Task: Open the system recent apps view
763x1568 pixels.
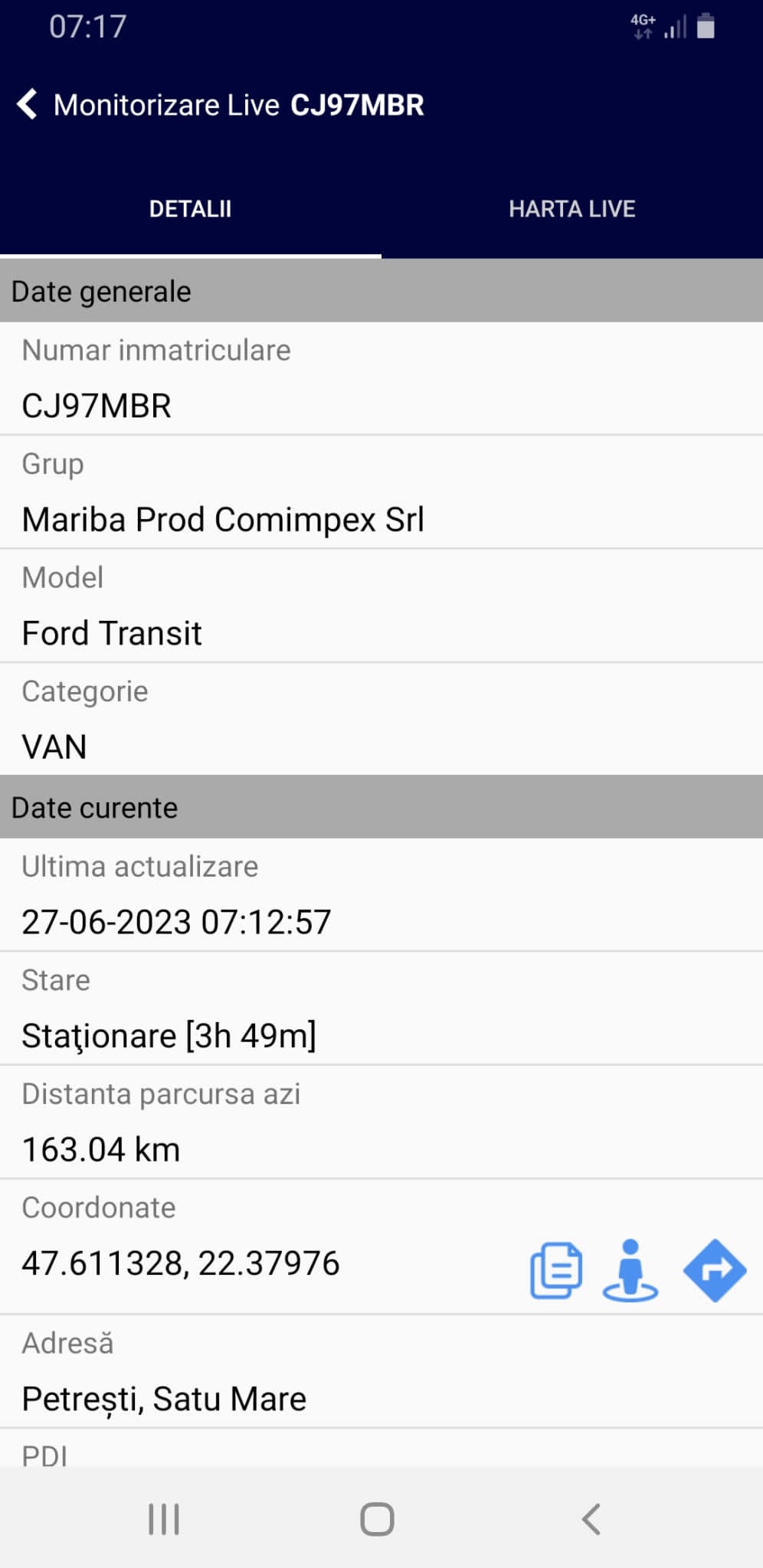Action: [x=164, y=1519]
